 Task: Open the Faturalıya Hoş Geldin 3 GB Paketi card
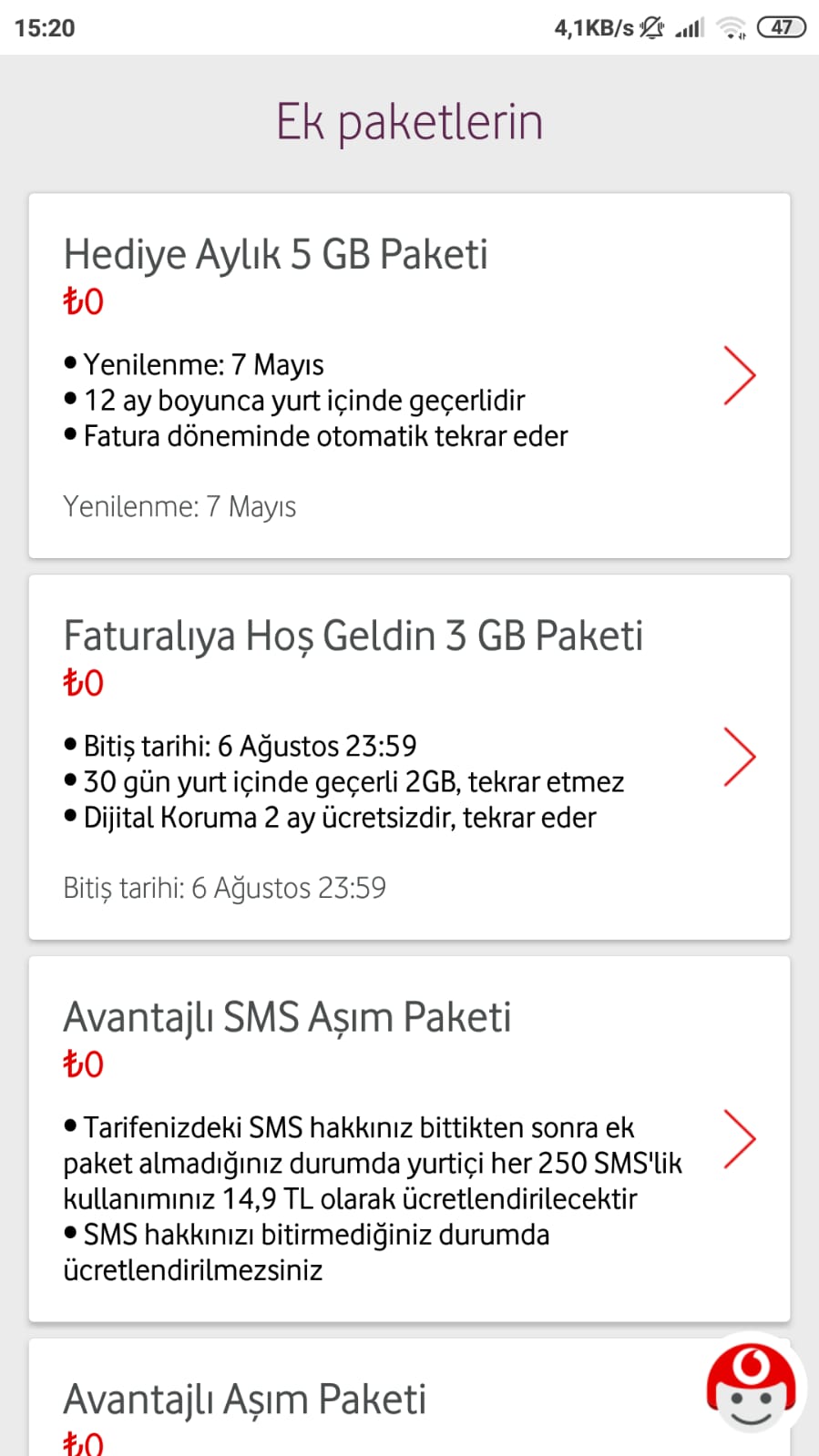click(x=409, y=757)
